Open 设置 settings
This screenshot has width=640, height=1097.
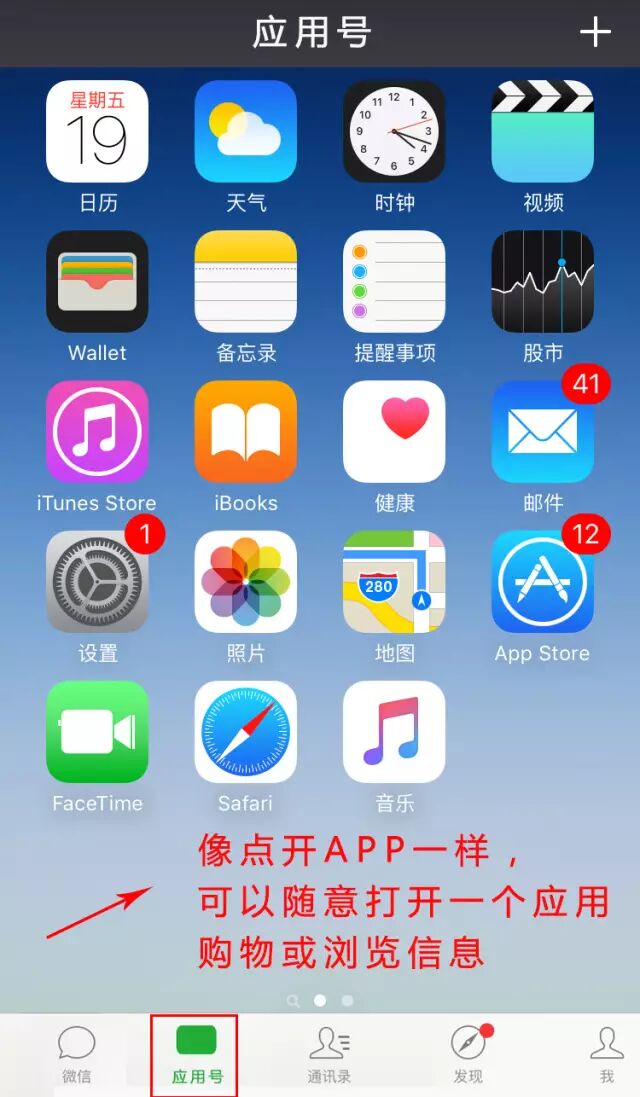click(x=97, y=581)
